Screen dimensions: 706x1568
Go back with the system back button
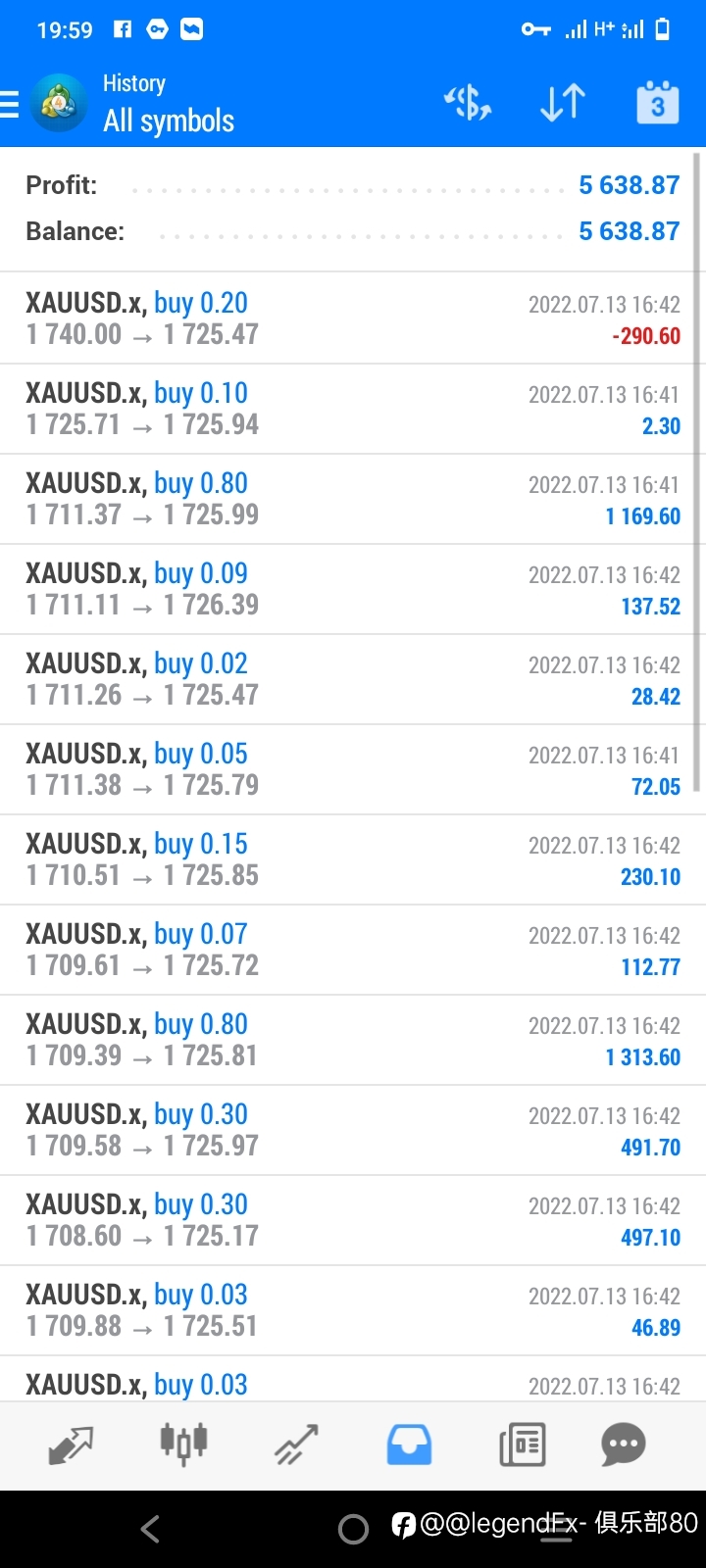pyautogui.click(x=150, y=1529)
